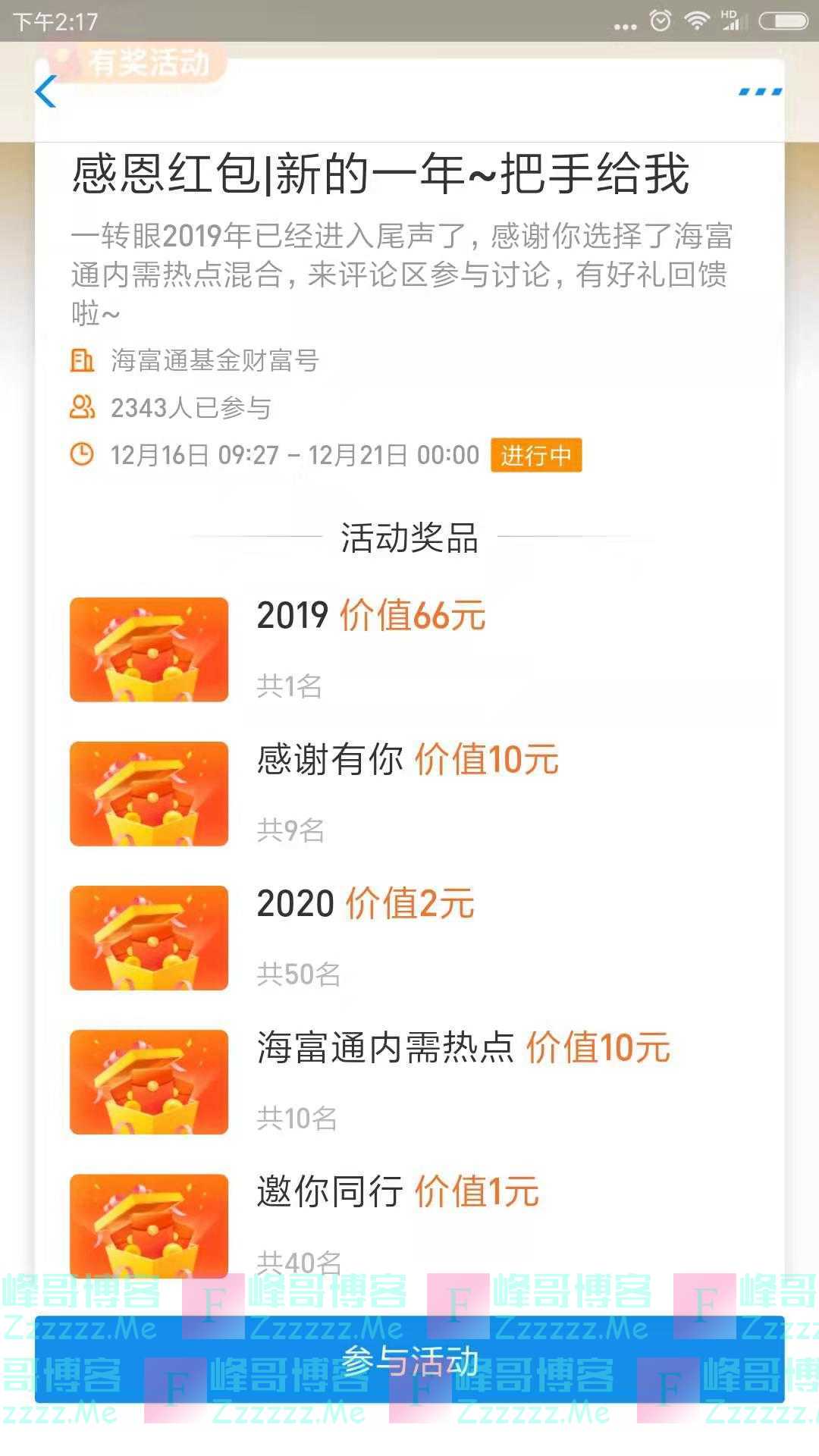Image resolution: width=819 pixels, height=1456 pixels.
Task: Tap the participants icon next to 2343人已参与
Action: coord(83,409)
